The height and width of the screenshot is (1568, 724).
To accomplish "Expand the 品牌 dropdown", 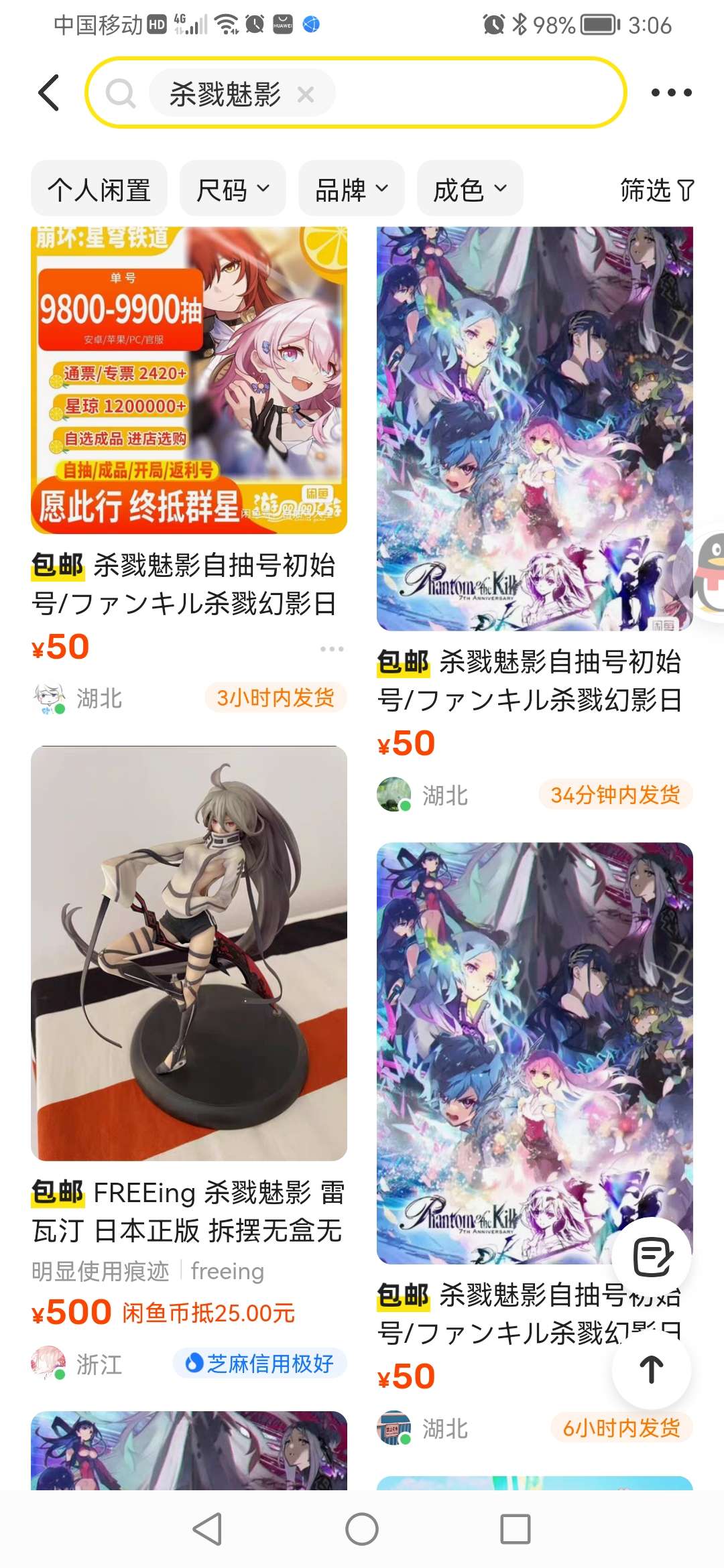I will [351, 190].
